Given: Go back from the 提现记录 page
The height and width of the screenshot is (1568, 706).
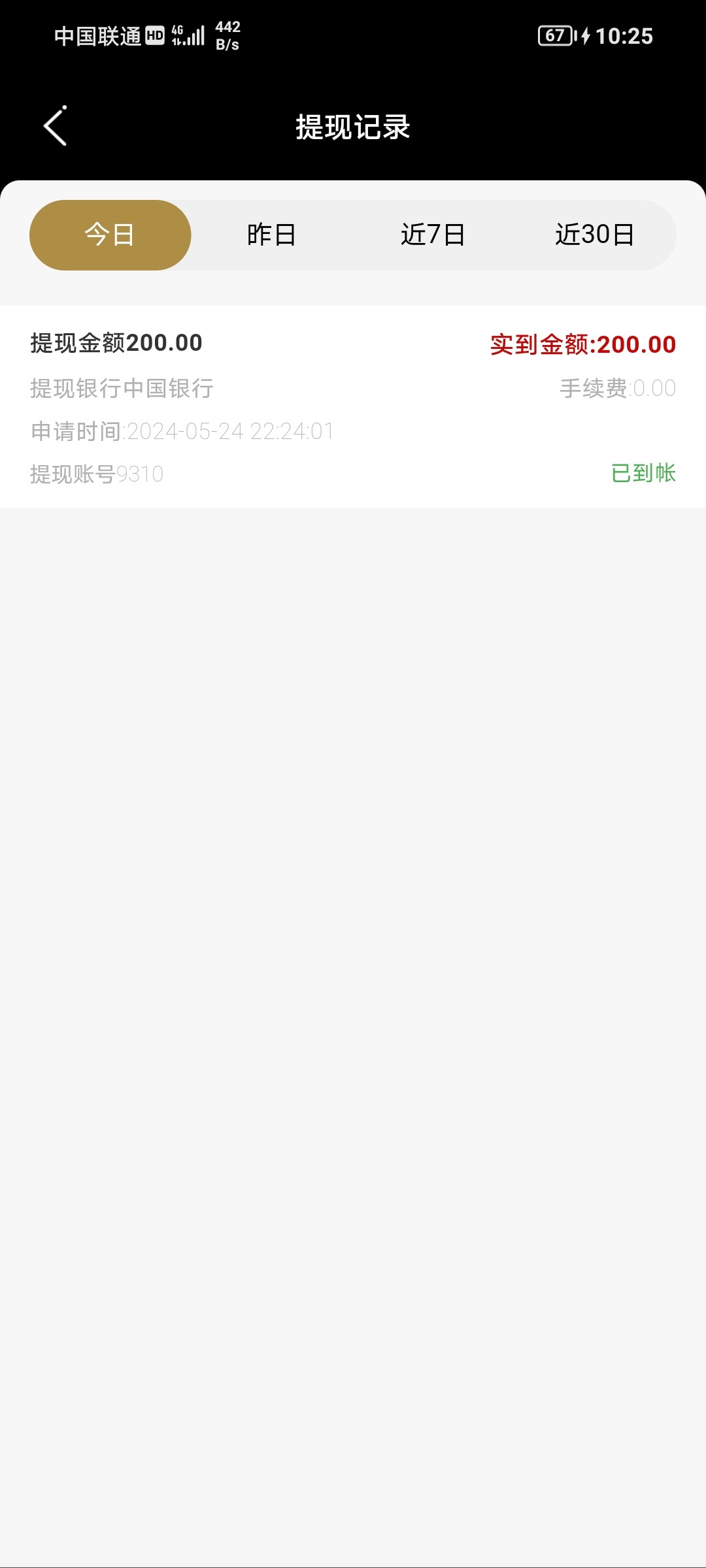Looking at the screenshot, I should pos(56,126).
